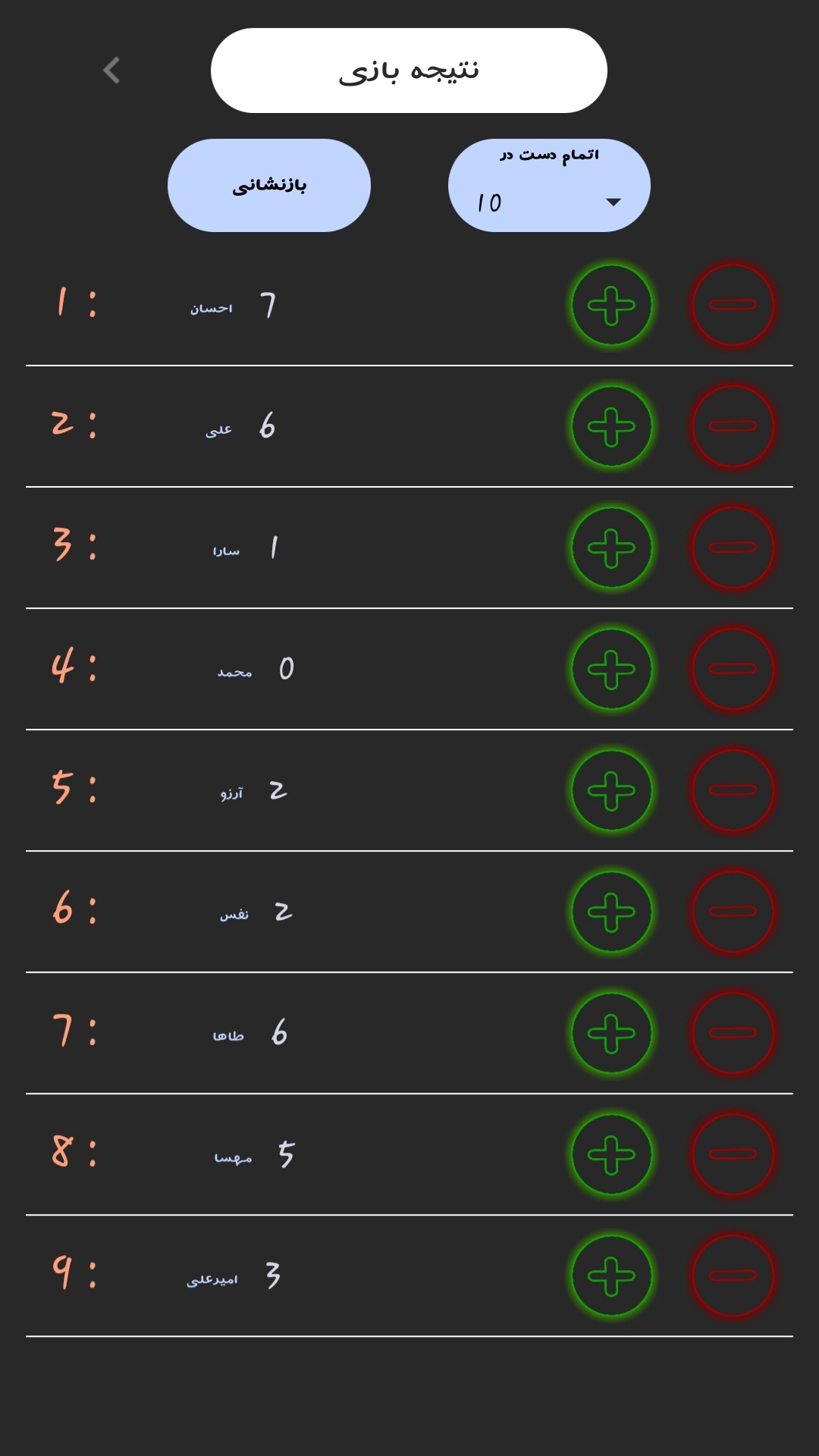
Task: Tap the plus button for نفس
Action: coord(611,912)
